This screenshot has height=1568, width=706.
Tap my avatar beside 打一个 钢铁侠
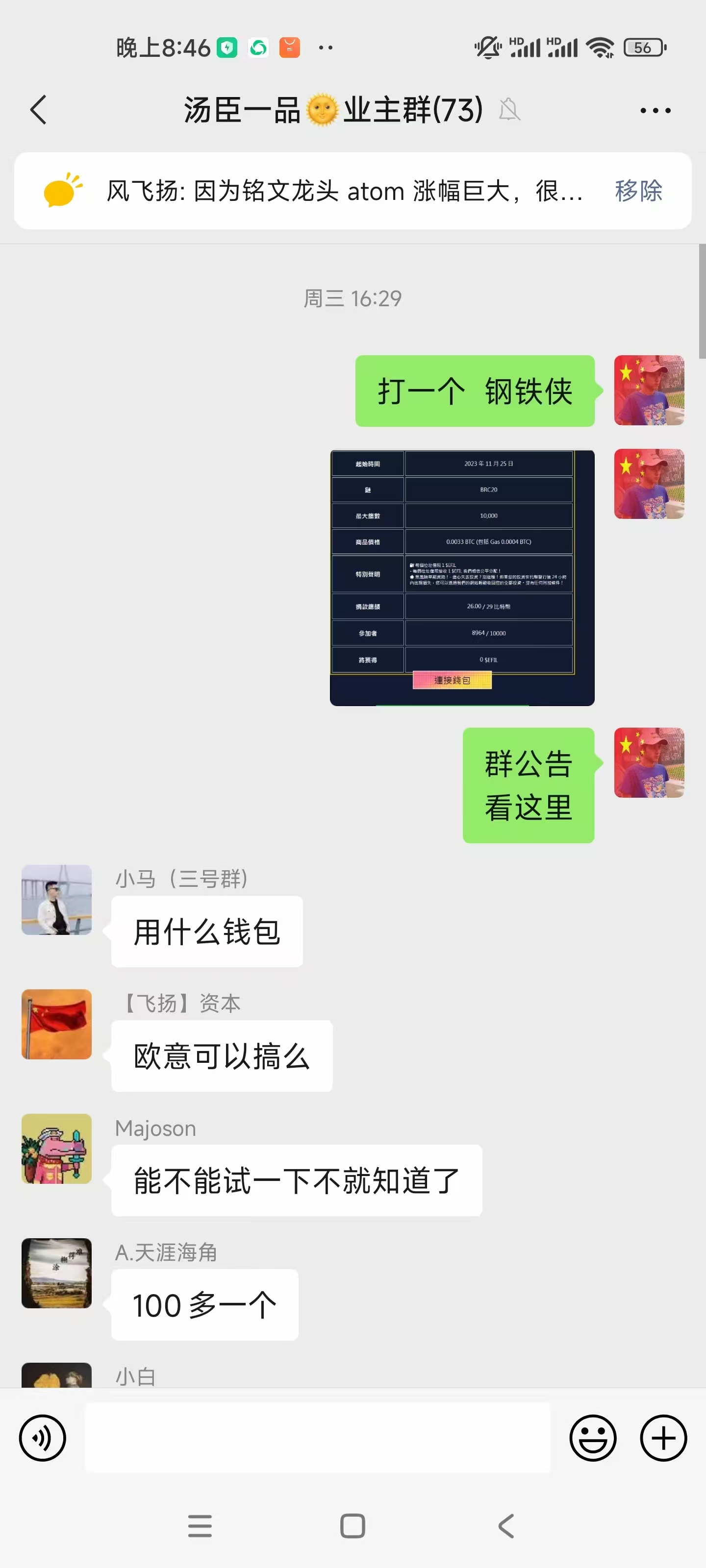(649, 390)
